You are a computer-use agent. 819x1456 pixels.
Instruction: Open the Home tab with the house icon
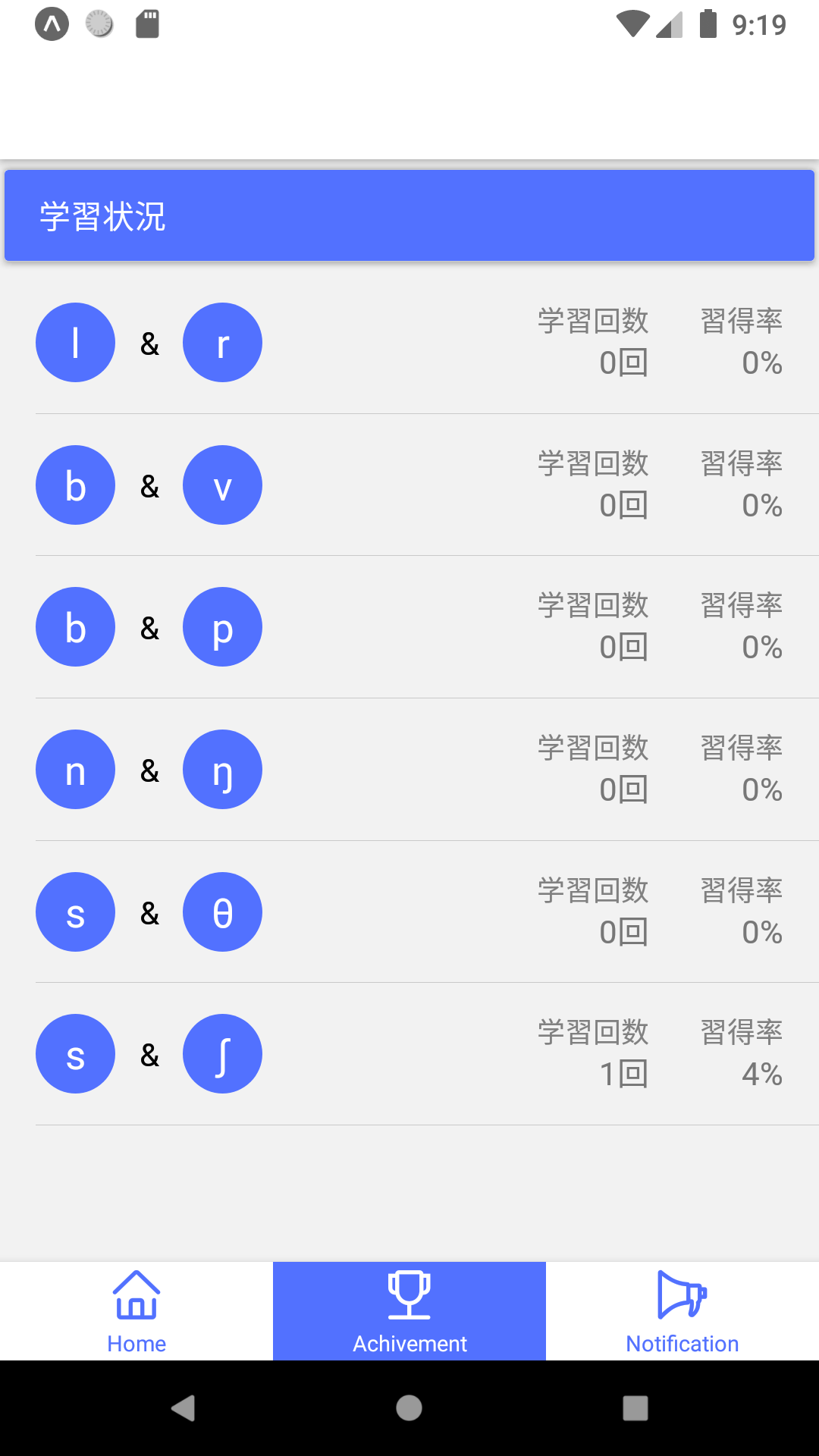tap(136, 1312)
